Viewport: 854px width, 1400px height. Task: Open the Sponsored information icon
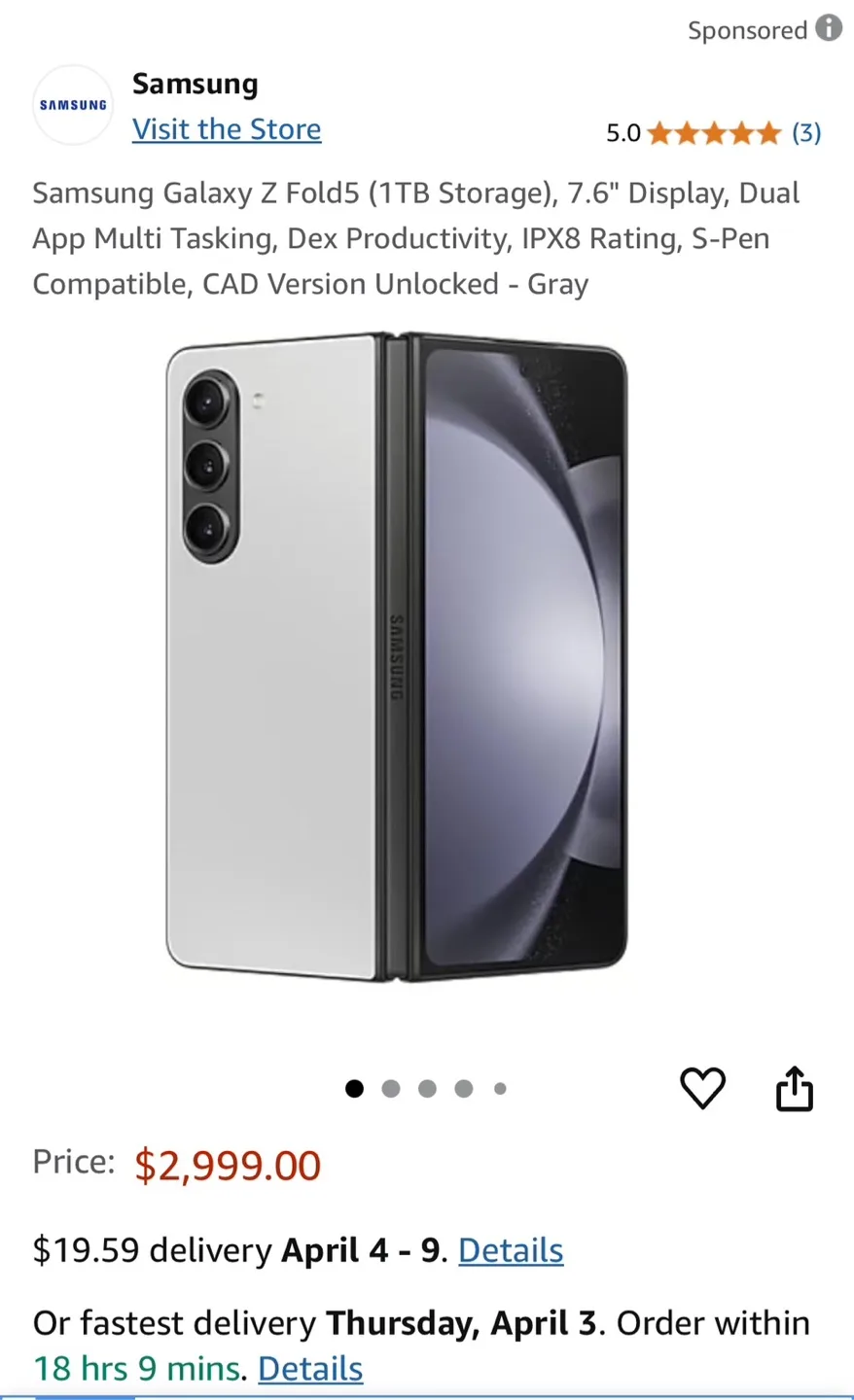click(828, 28)
